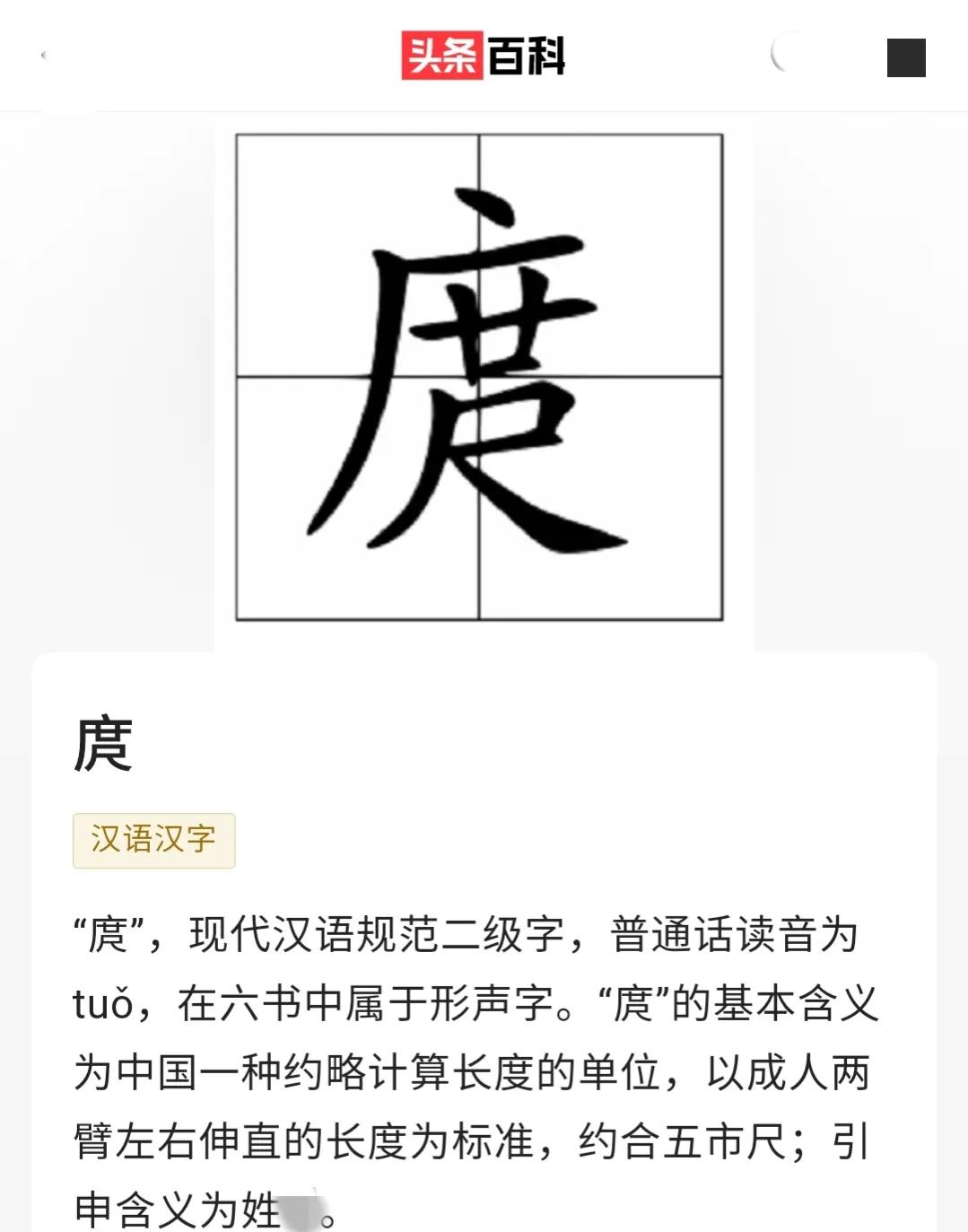Select the 汉语汉字 category tag
Viewport: 968px width, 1232px height.
(153, 839)
